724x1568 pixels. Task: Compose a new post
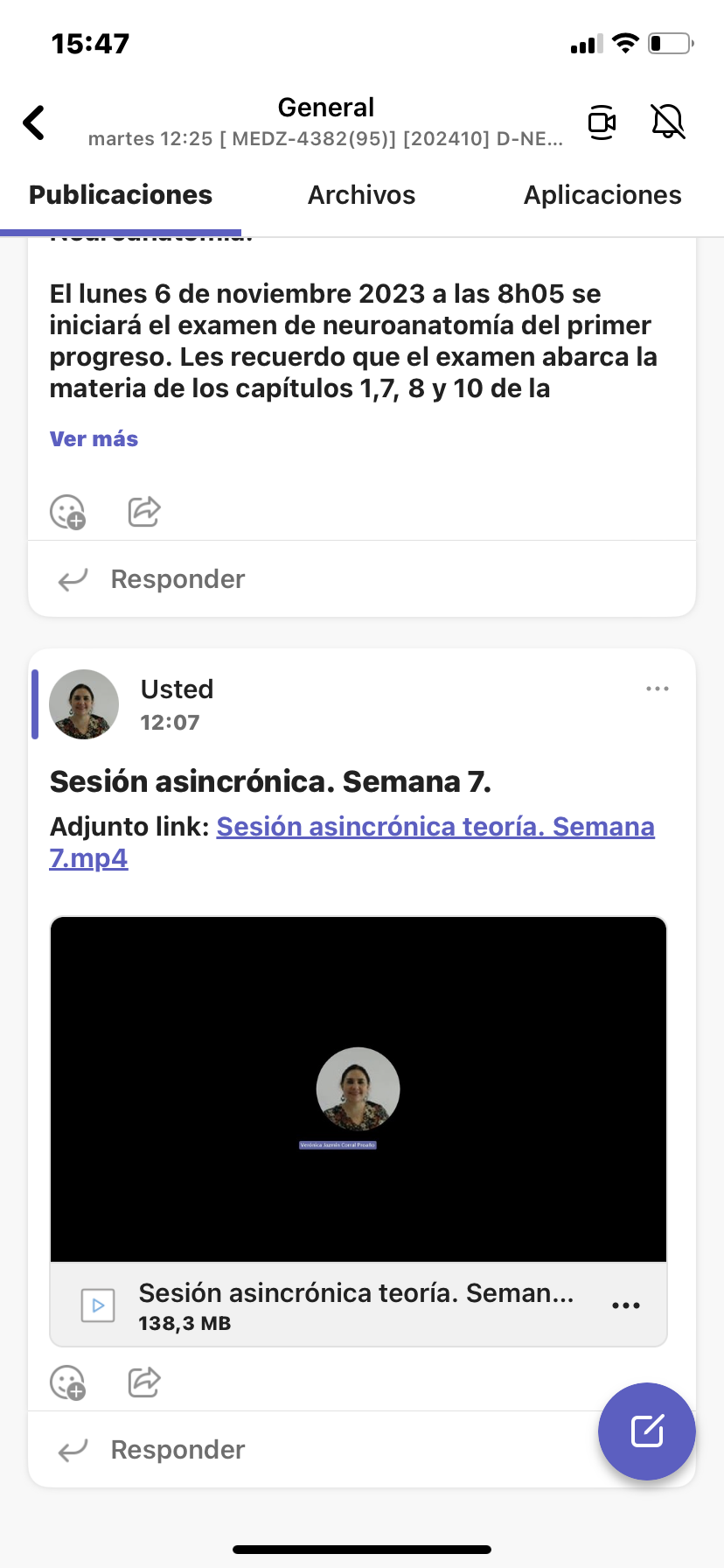[x=646, y=1431]
